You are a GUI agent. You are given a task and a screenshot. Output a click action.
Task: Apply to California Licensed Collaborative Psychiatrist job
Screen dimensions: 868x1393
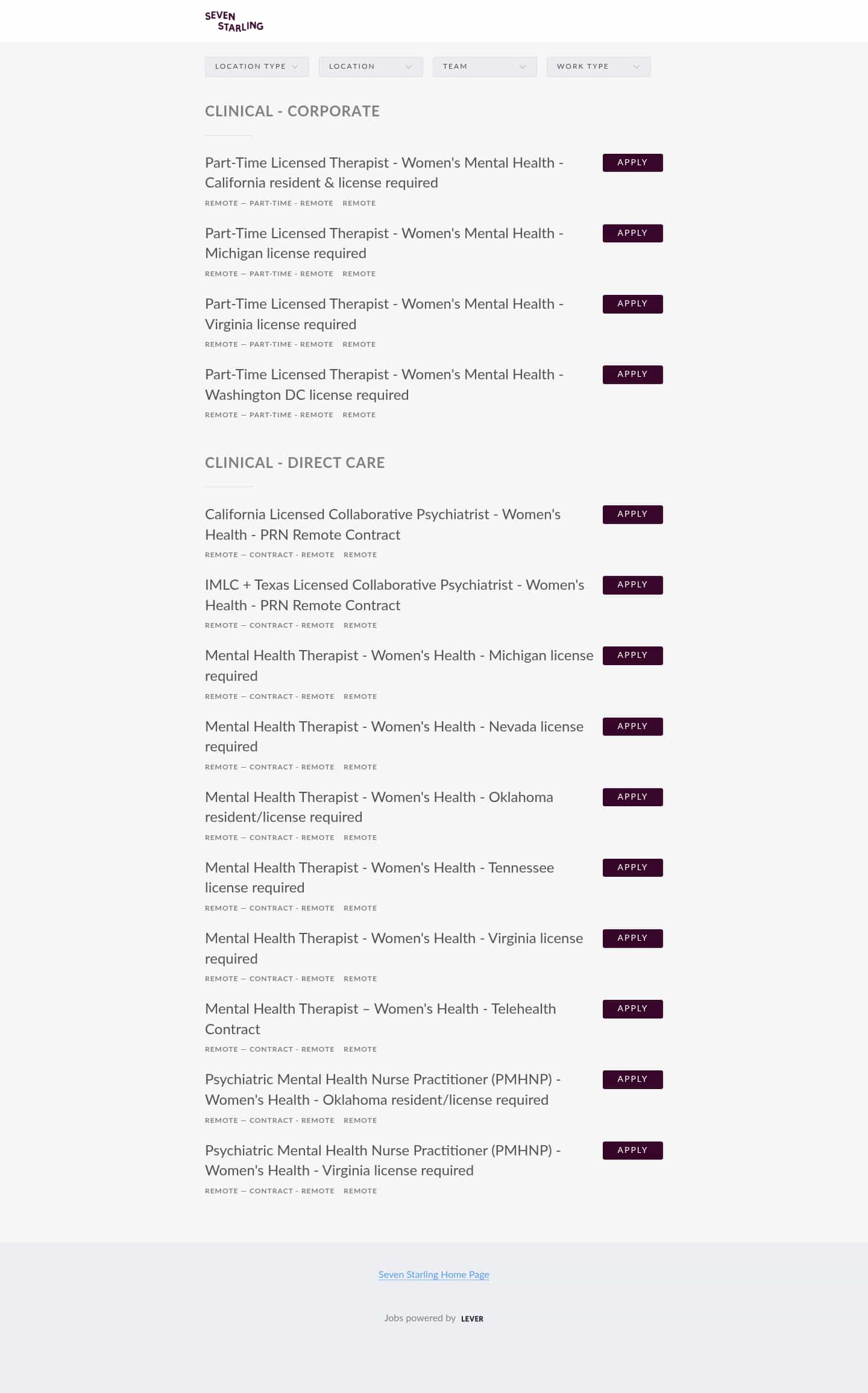(632, 514)
